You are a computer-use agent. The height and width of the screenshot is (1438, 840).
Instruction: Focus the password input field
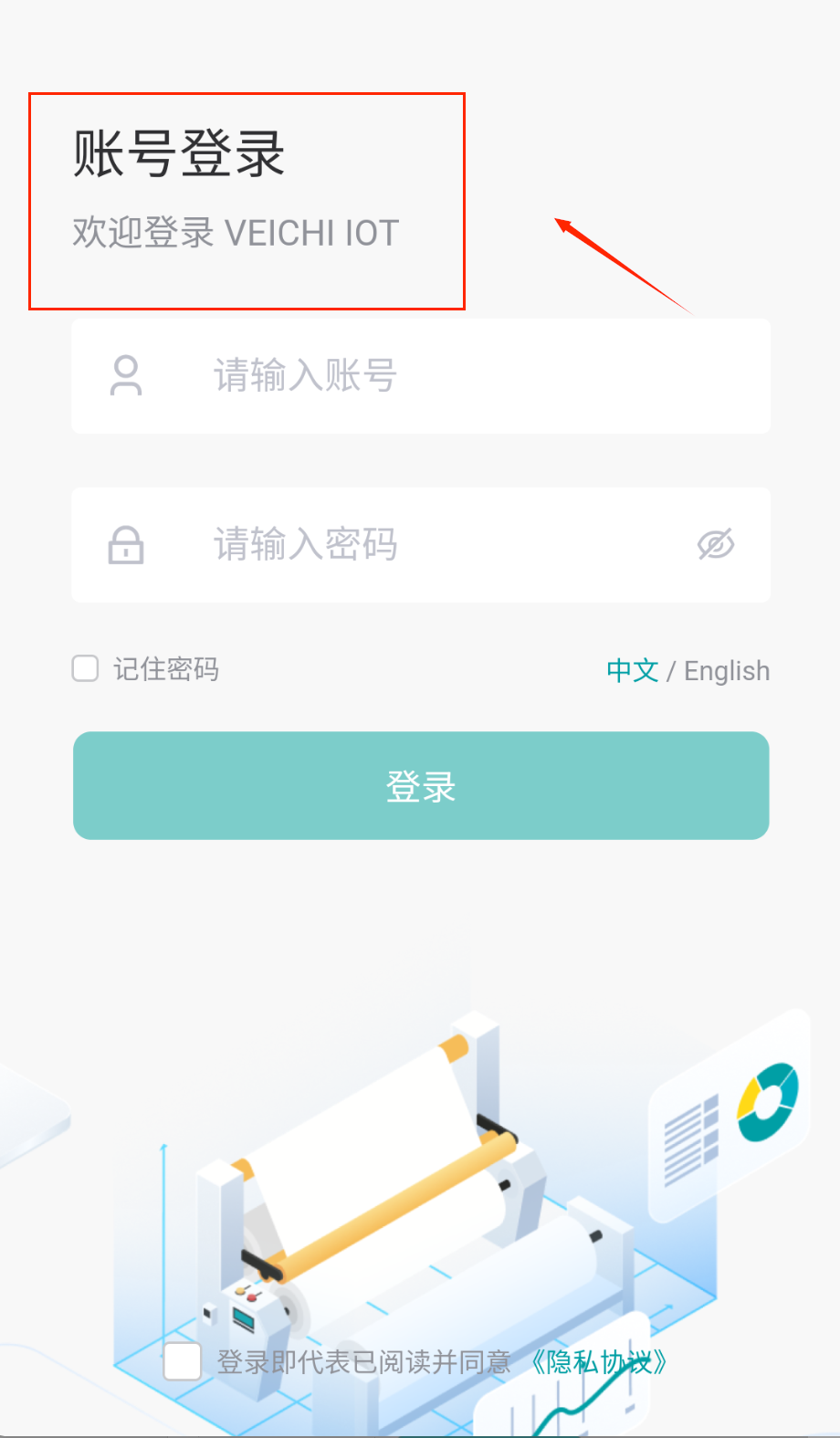tap(438, 545)
